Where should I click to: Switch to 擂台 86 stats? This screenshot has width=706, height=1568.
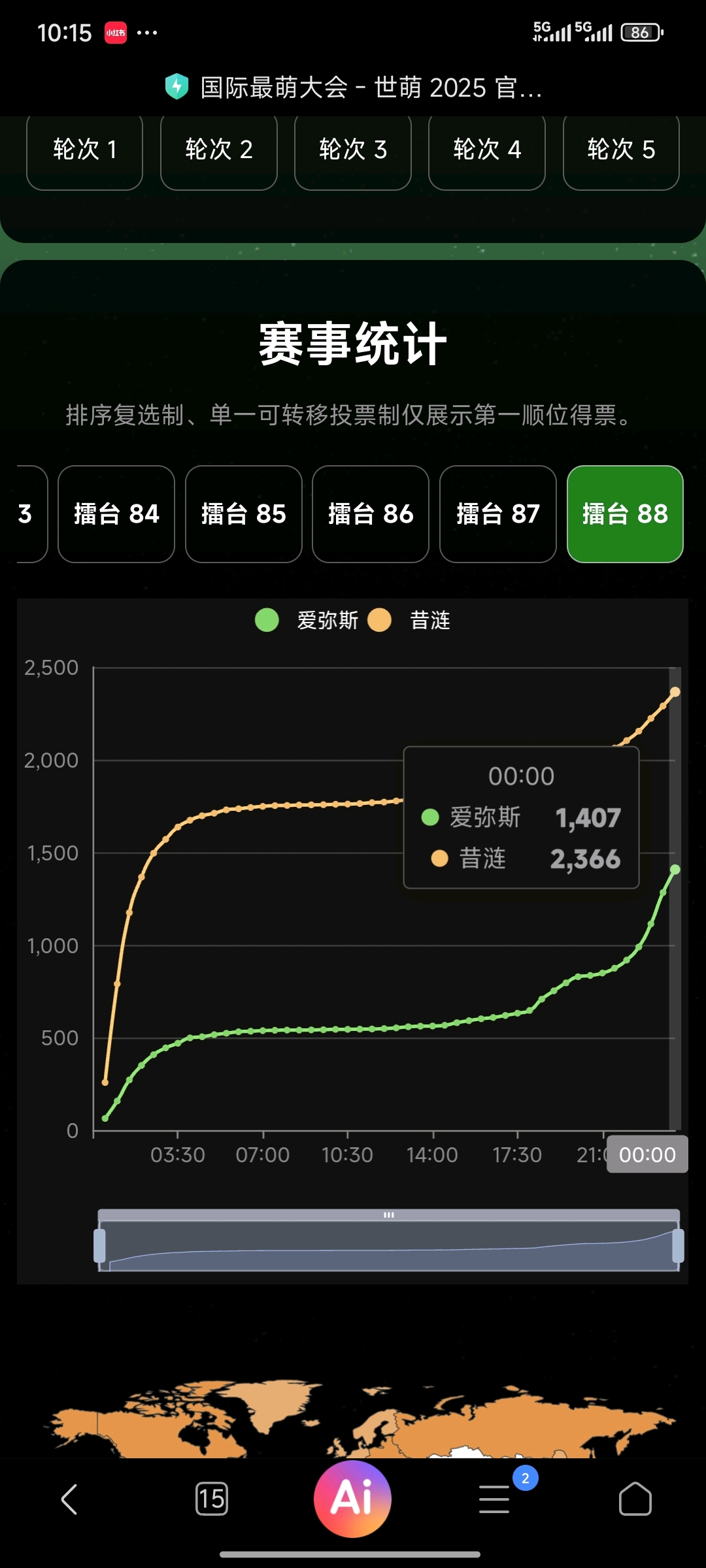(x=371, y=514)
